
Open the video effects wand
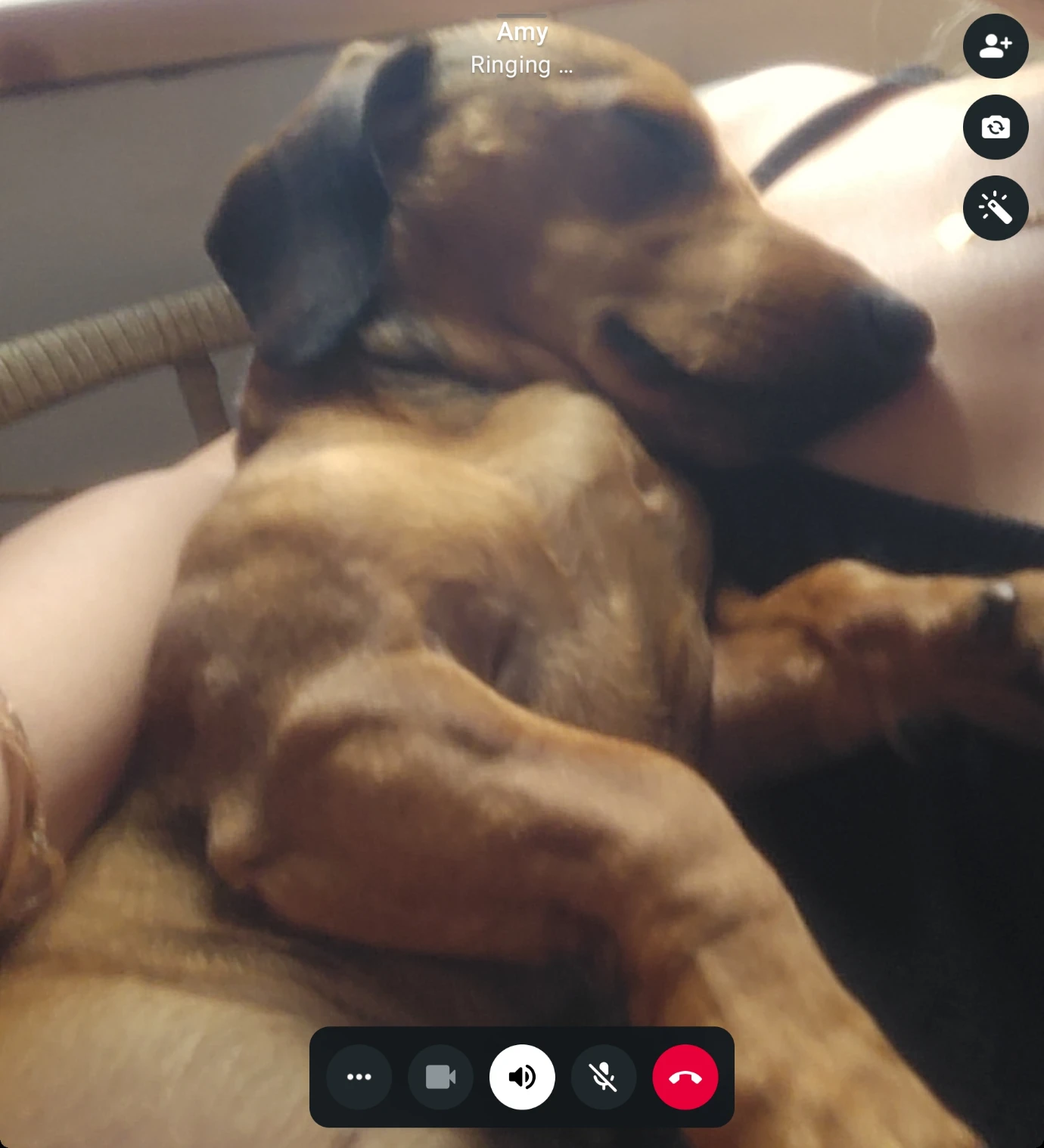click(995, 208)
